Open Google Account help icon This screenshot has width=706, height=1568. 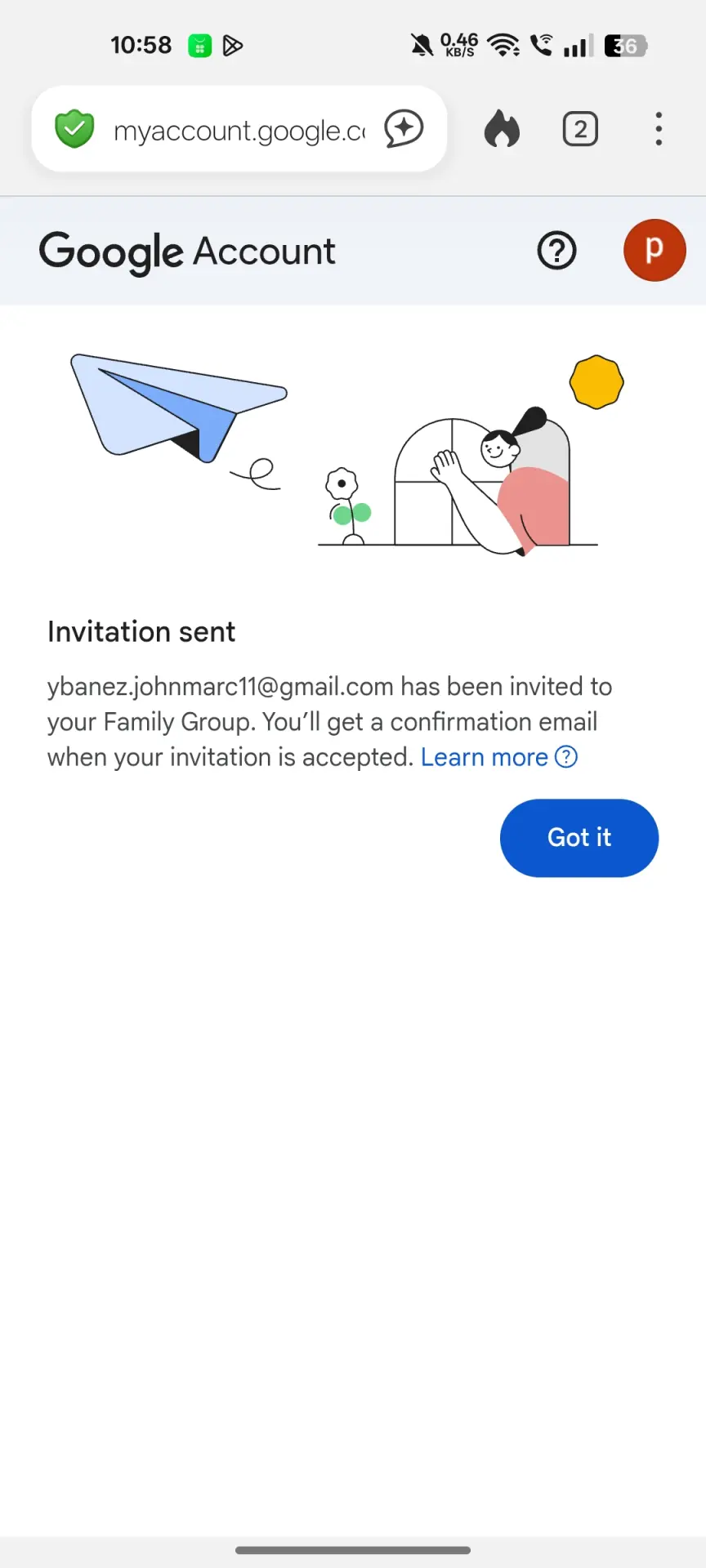557,251
